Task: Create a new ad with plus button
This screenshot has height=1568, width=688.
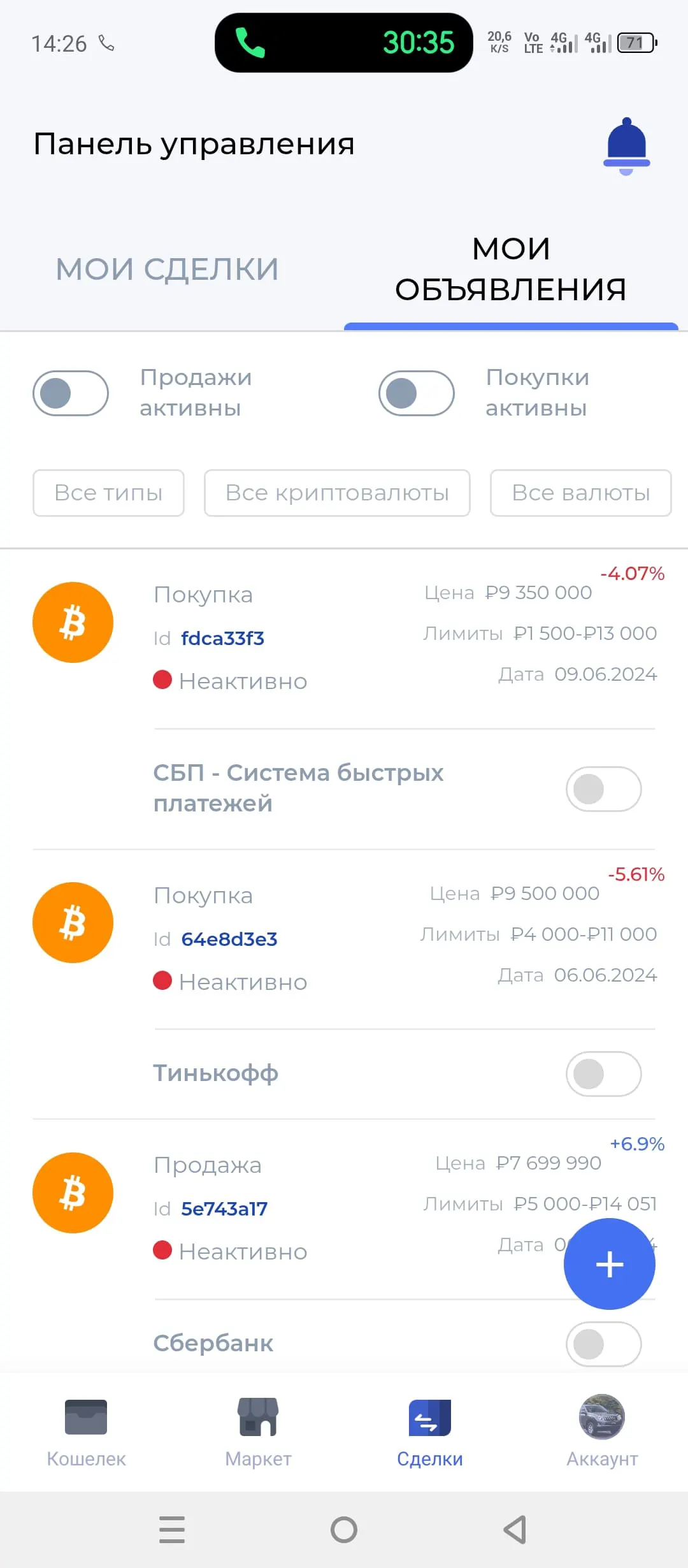Action: pyautogui.click(x=609, y=1264)
